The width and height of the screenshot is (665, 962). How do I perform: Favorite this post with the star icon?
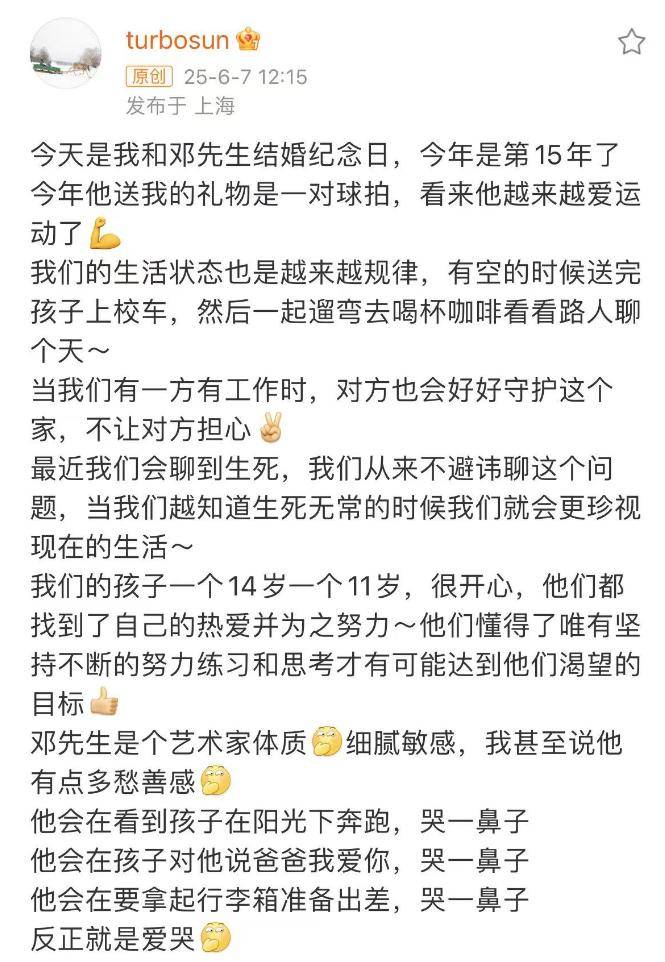tap(631, 42)
